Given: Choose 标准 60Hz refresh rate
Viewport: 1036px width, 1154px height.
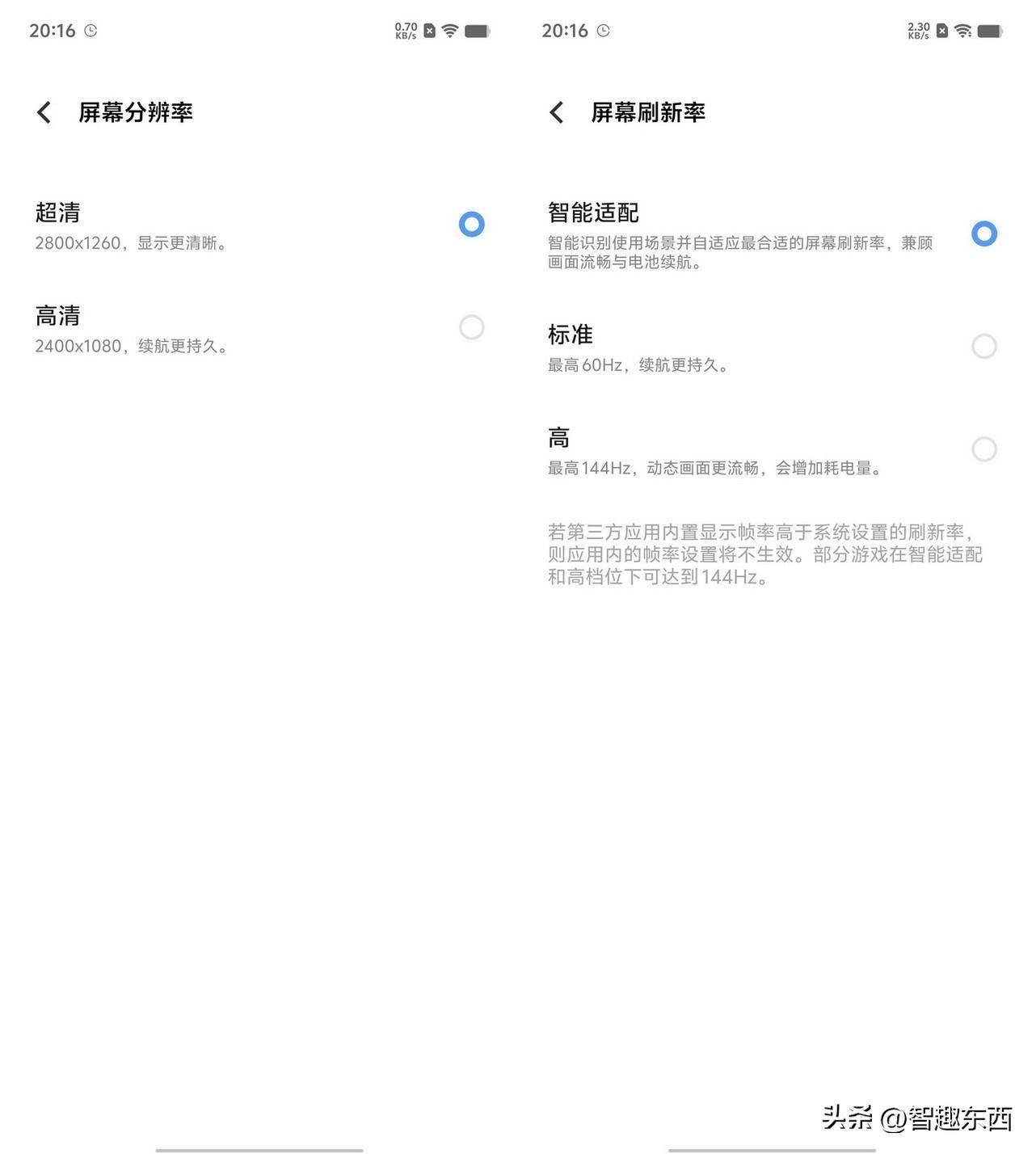Looking at the screenshot, I should point(983,347).
